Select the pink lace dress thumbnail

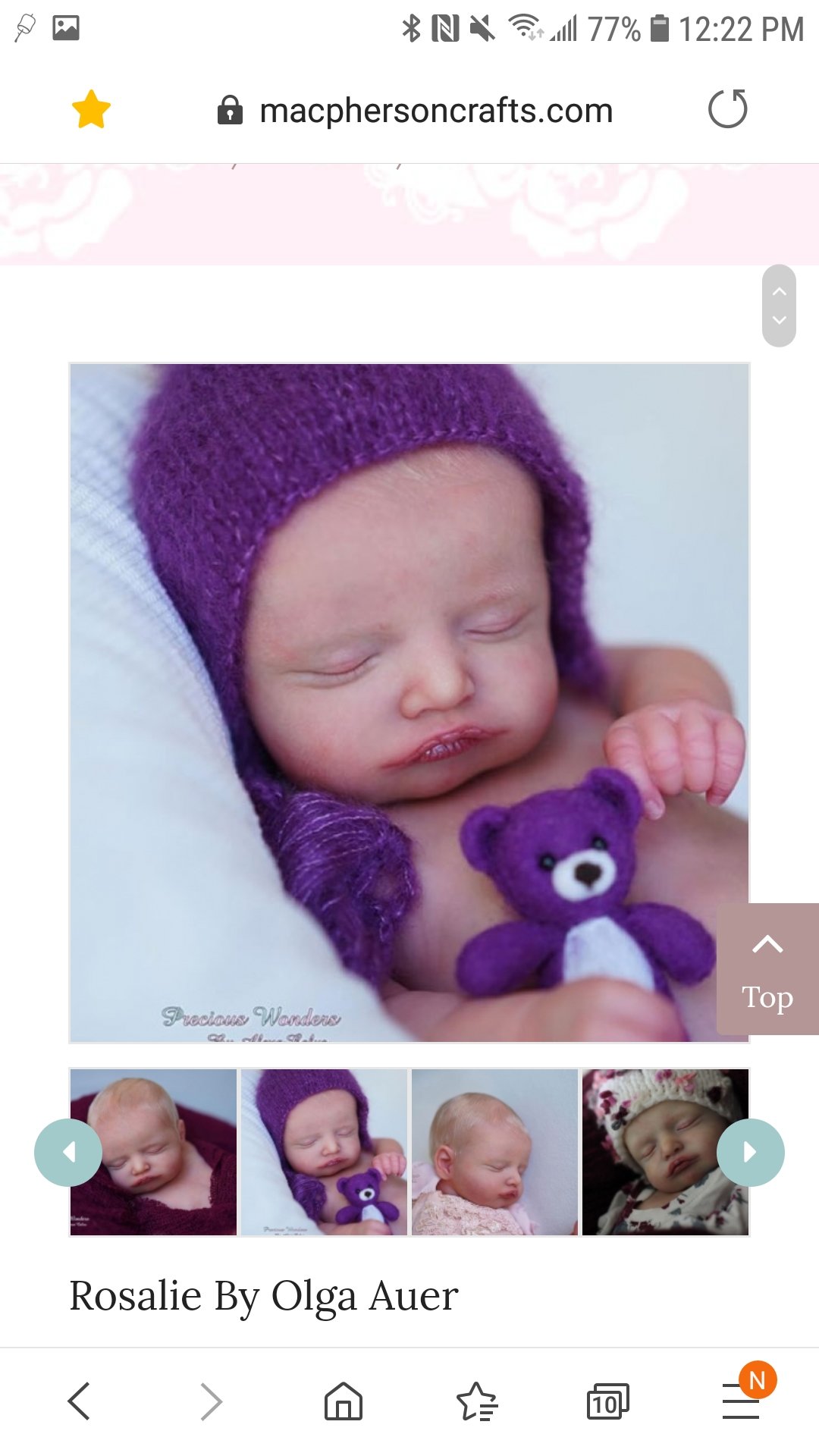(x=494, y=1152)
